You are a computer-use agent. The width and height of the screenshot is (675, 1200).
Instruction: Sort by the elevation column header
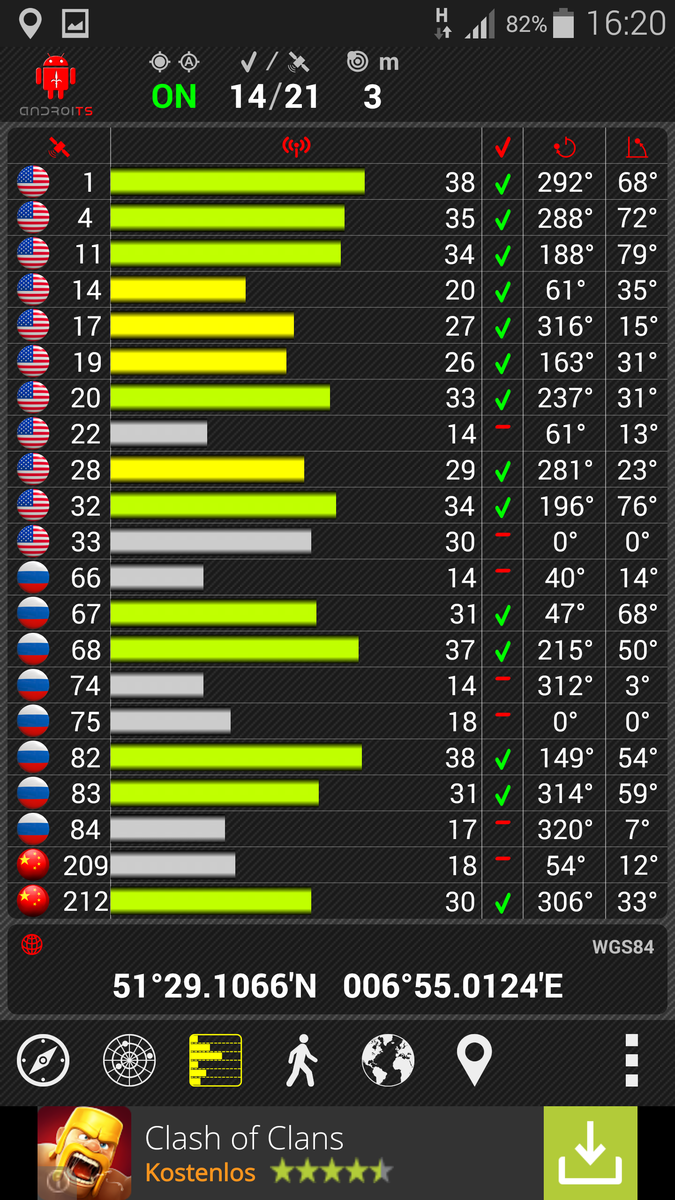[637, 148]
